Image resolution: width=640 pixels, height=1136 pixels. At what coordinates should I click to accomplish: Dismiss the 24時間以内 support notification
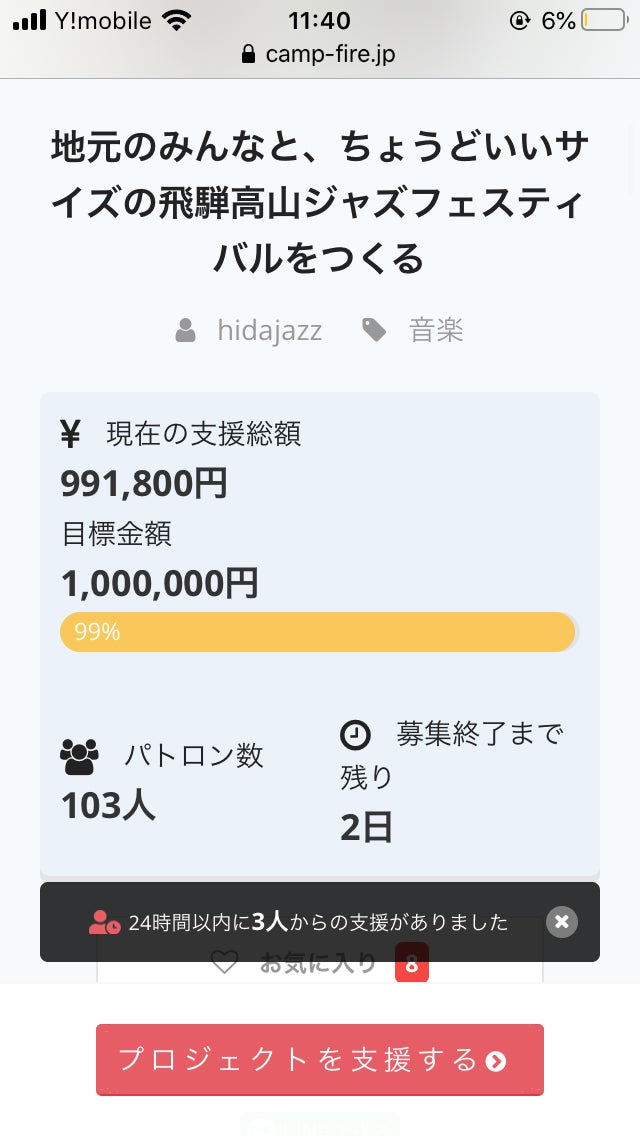[562, 922]
